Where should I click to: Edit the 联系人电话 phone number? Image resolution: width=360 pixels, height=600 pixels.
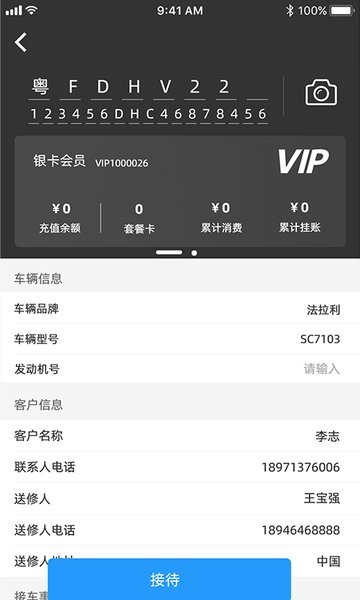click(180, 467)
